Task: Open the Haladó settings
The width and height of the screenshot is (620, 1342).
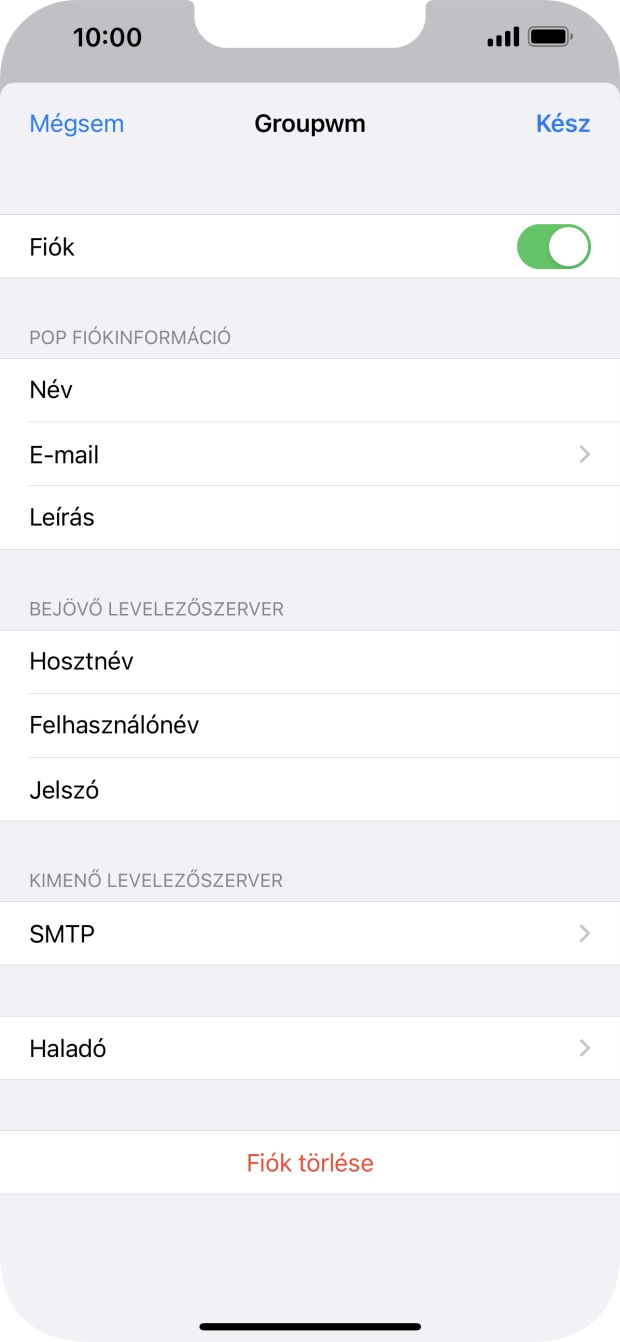Action: click(x=310, y=1049)
